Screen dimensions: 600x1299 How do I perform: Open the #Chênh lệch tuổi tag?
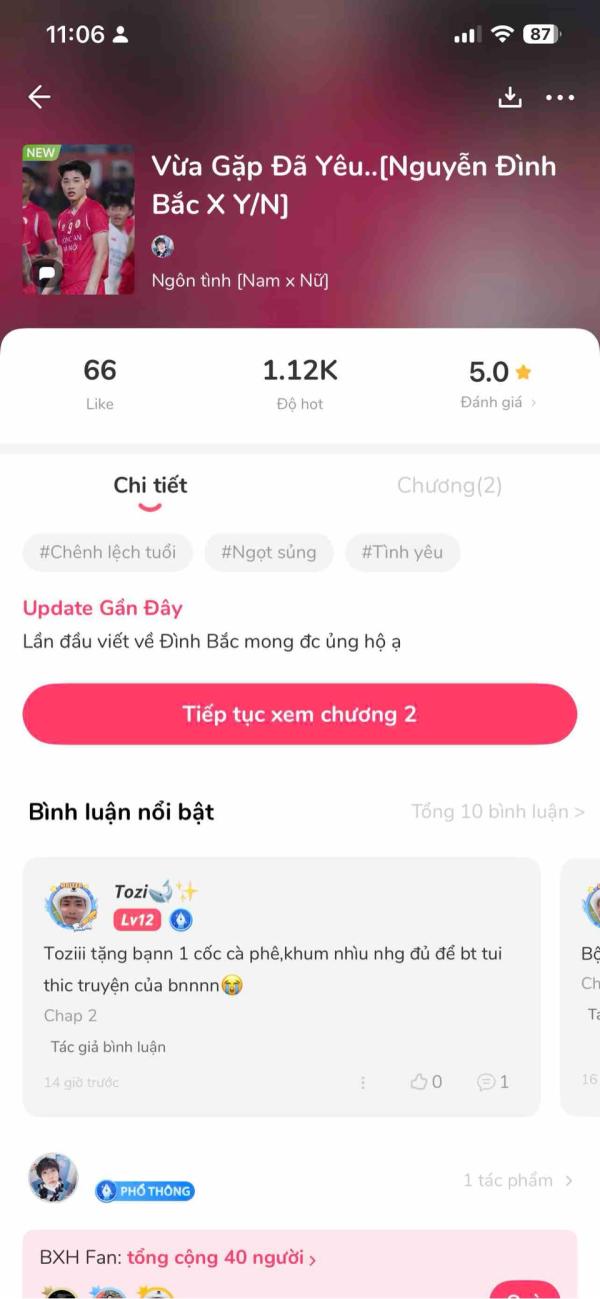(107, 552)
